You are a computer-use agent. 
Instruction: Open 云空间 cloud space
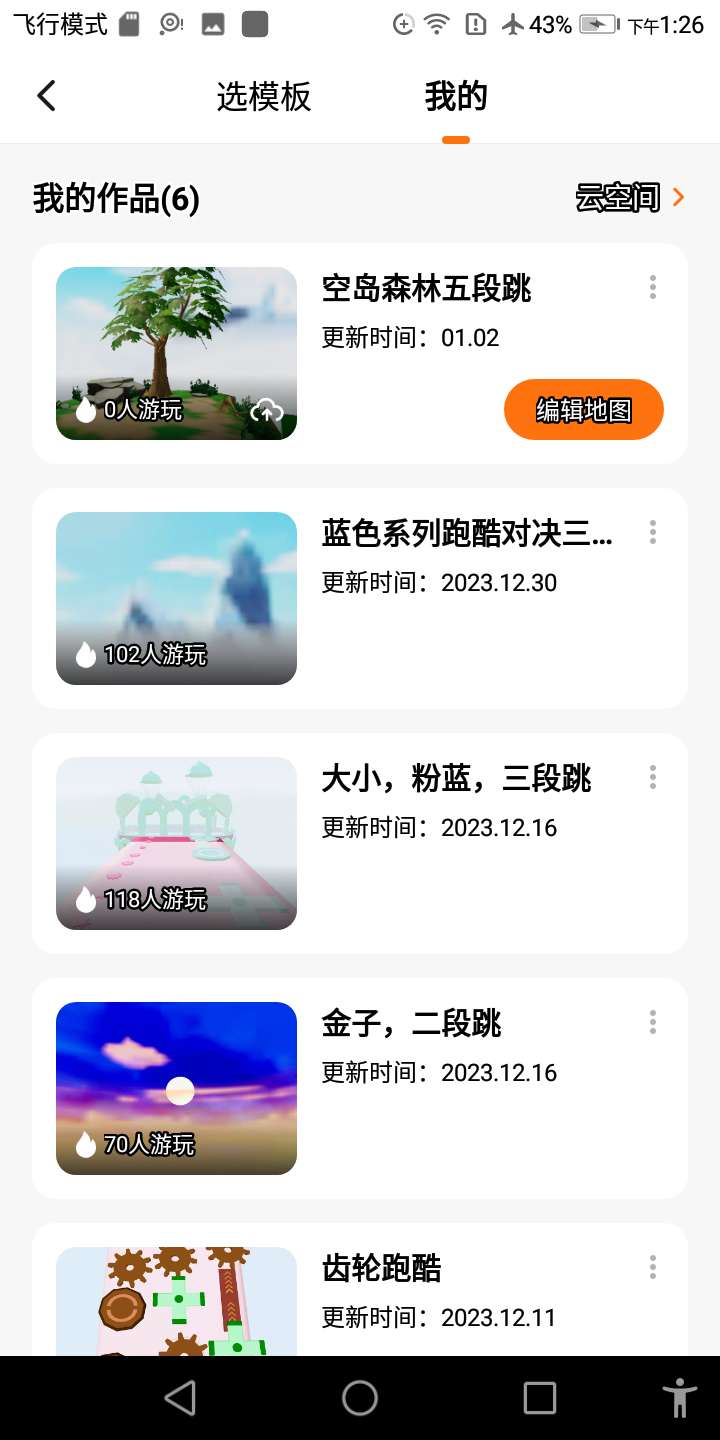630,198
